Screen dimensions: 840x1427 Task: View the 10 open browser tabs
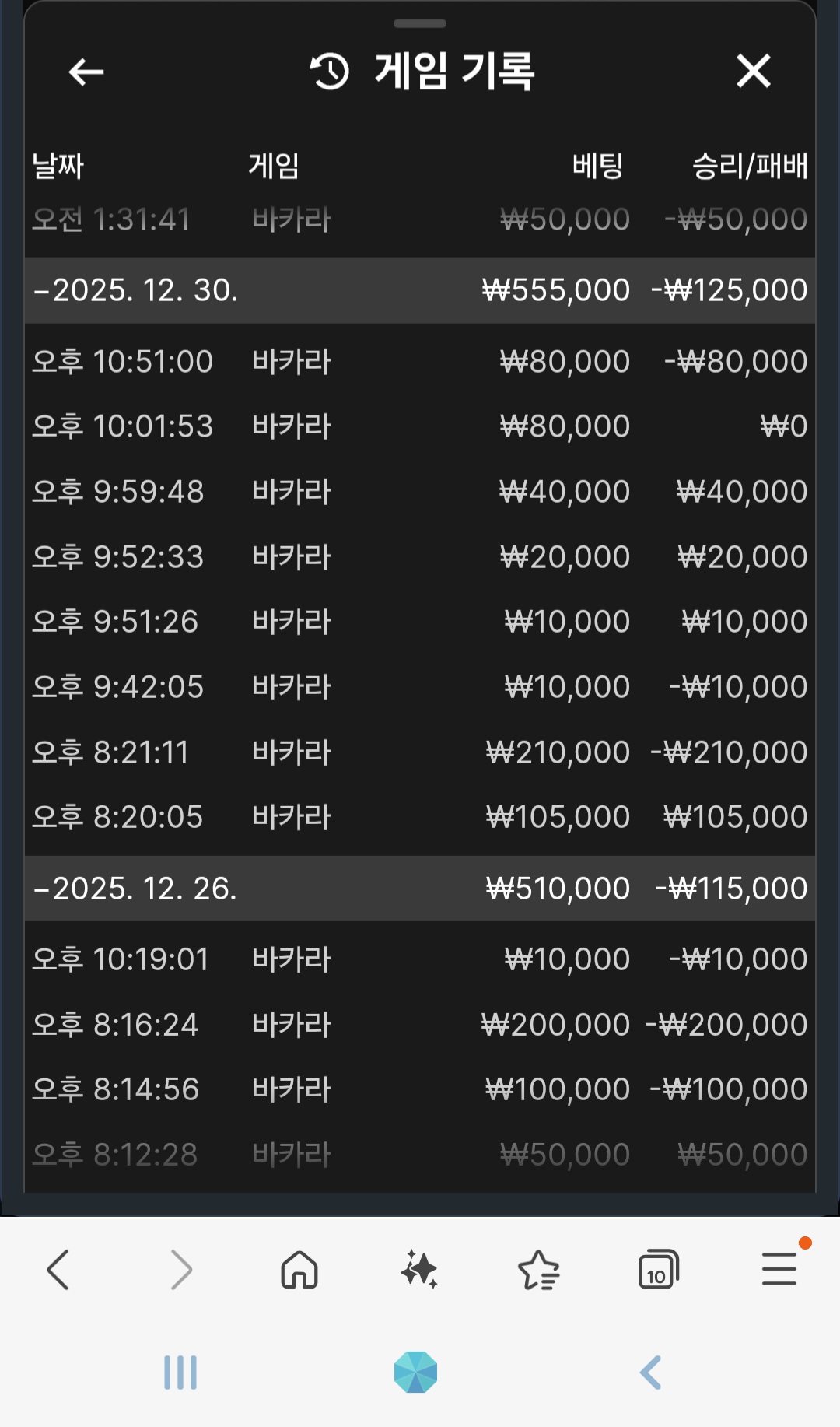click(x=658, y=1270)
